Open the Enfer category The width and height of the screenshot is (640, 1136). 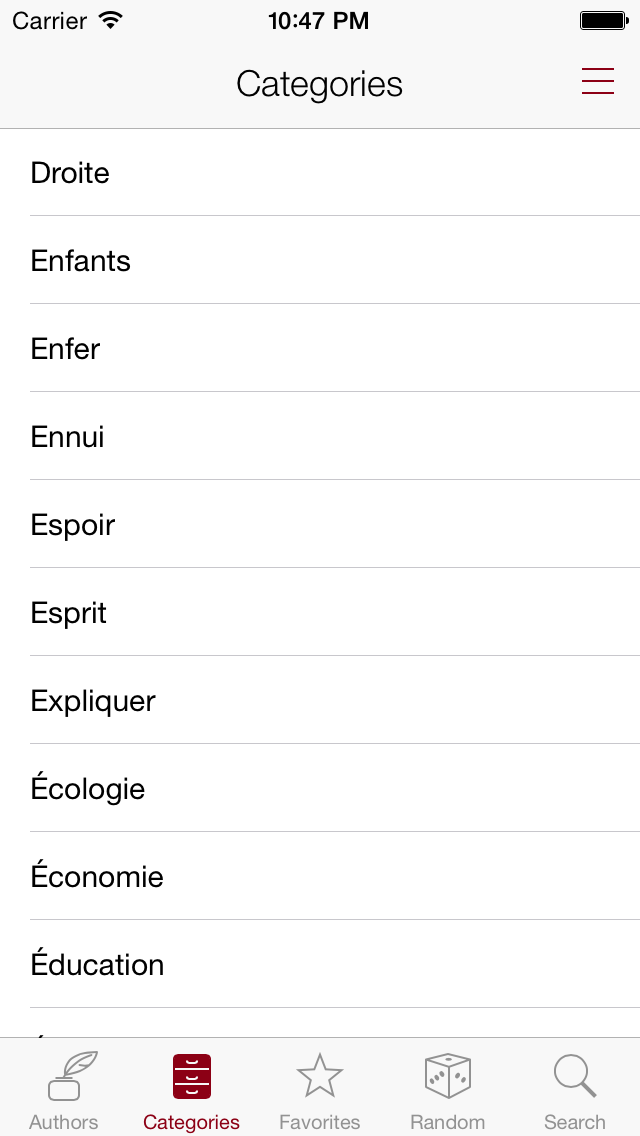point(320,348)
